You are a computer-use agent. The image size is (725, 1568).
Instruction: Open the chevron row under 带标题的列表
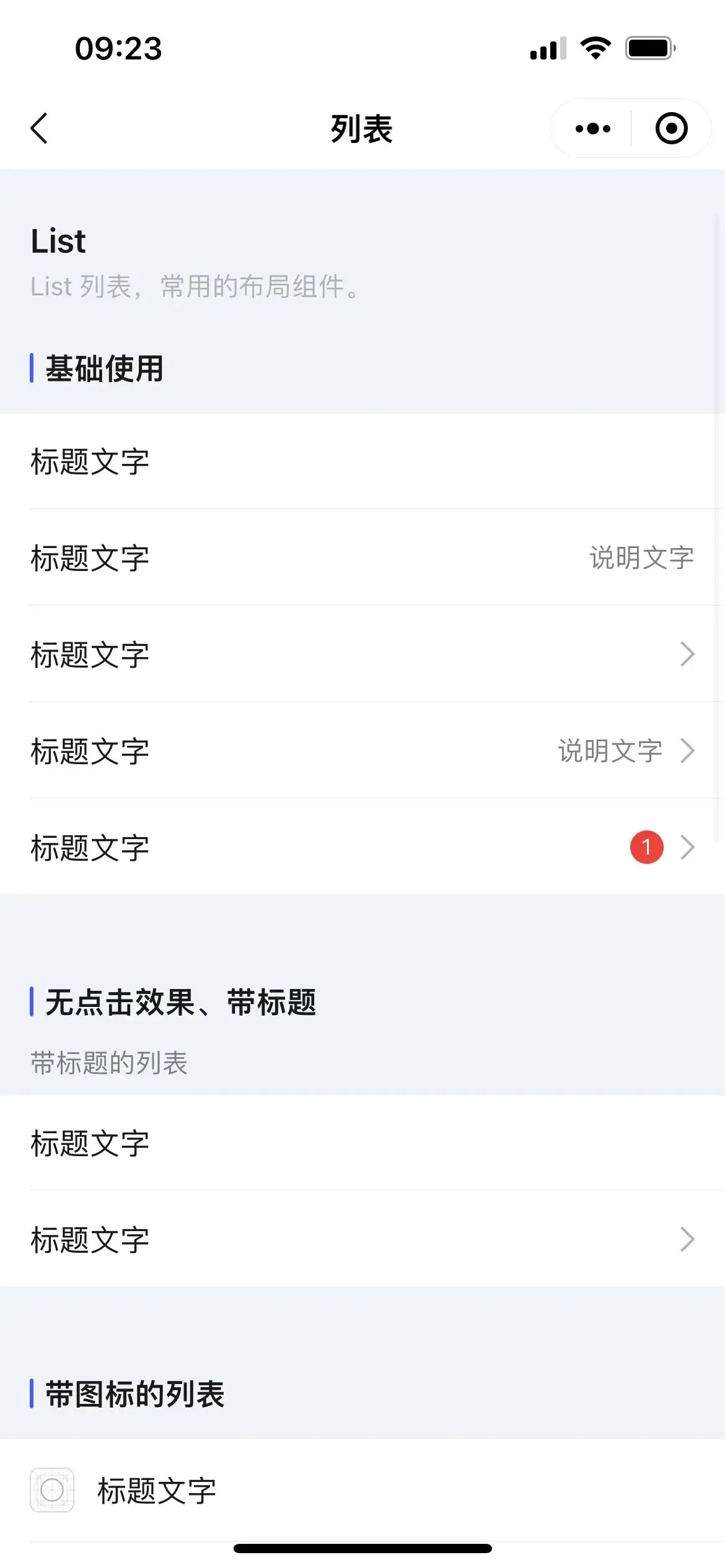[x=362, y=1239]
